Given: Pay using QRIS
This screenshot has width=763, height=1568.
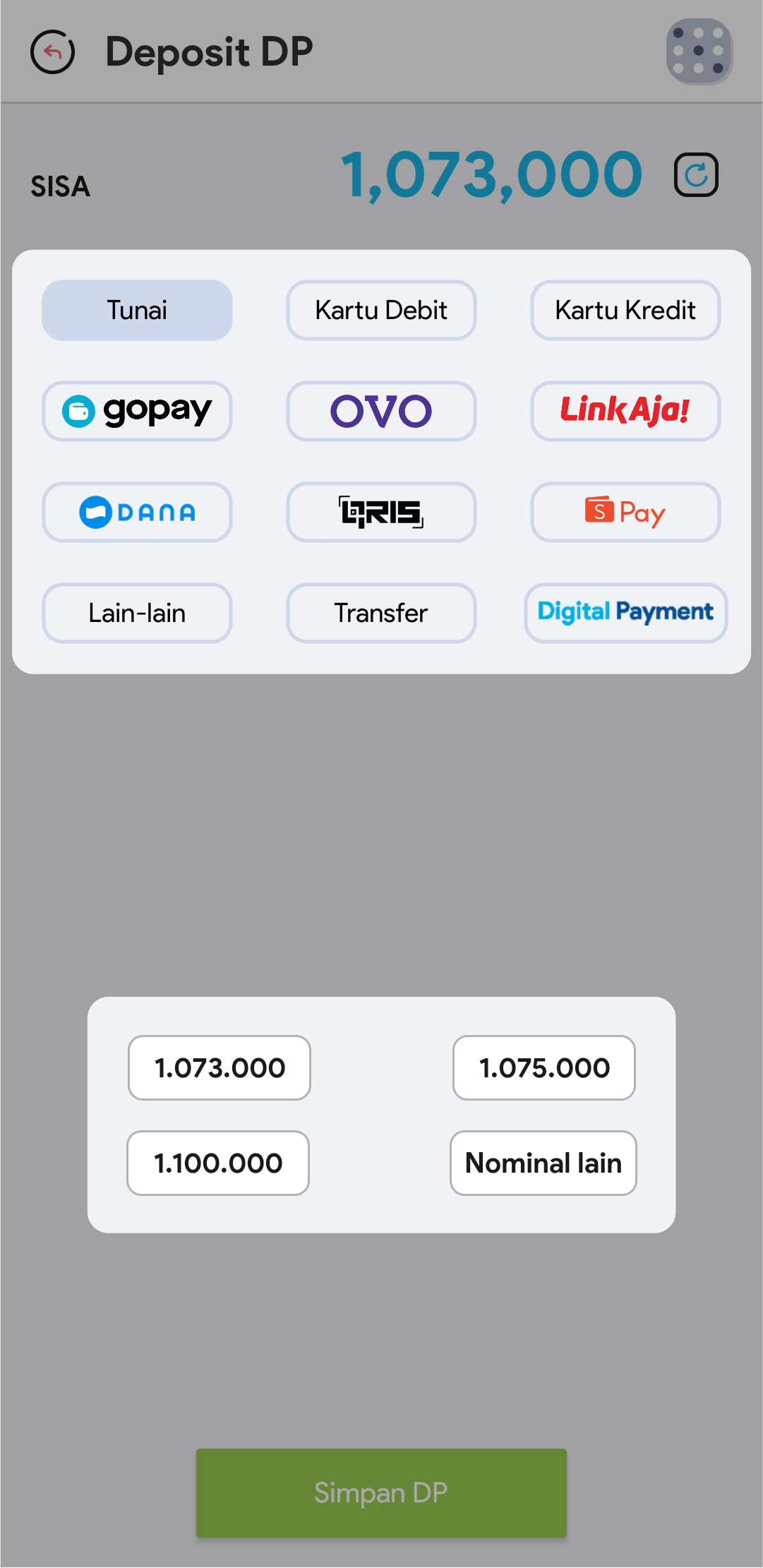Looking at the screenshot, I should pyautogui.click(x=381, y=512).
